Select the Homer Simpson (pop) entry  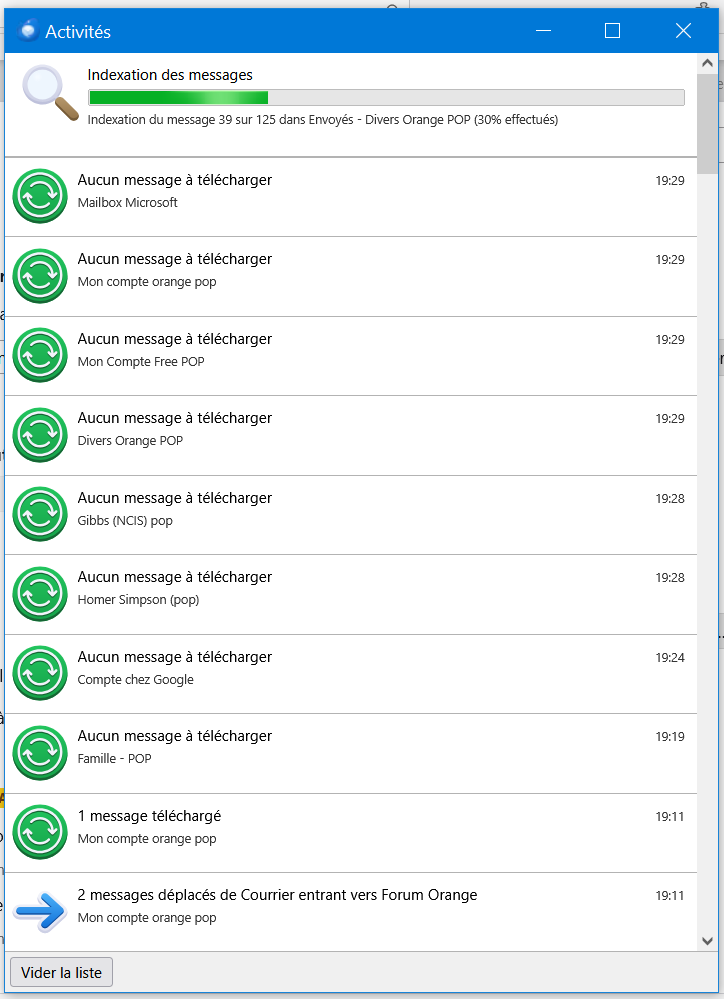350,593
